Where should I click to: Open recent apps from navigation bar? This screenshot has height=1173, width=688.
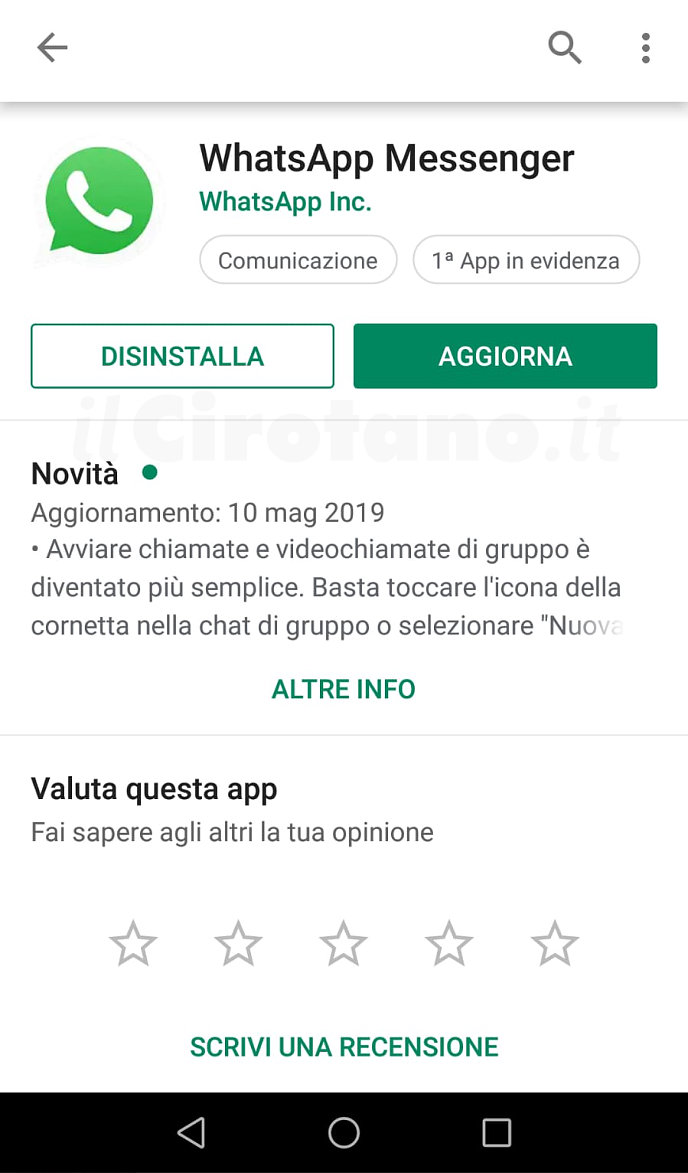[x=497, y=1132]
